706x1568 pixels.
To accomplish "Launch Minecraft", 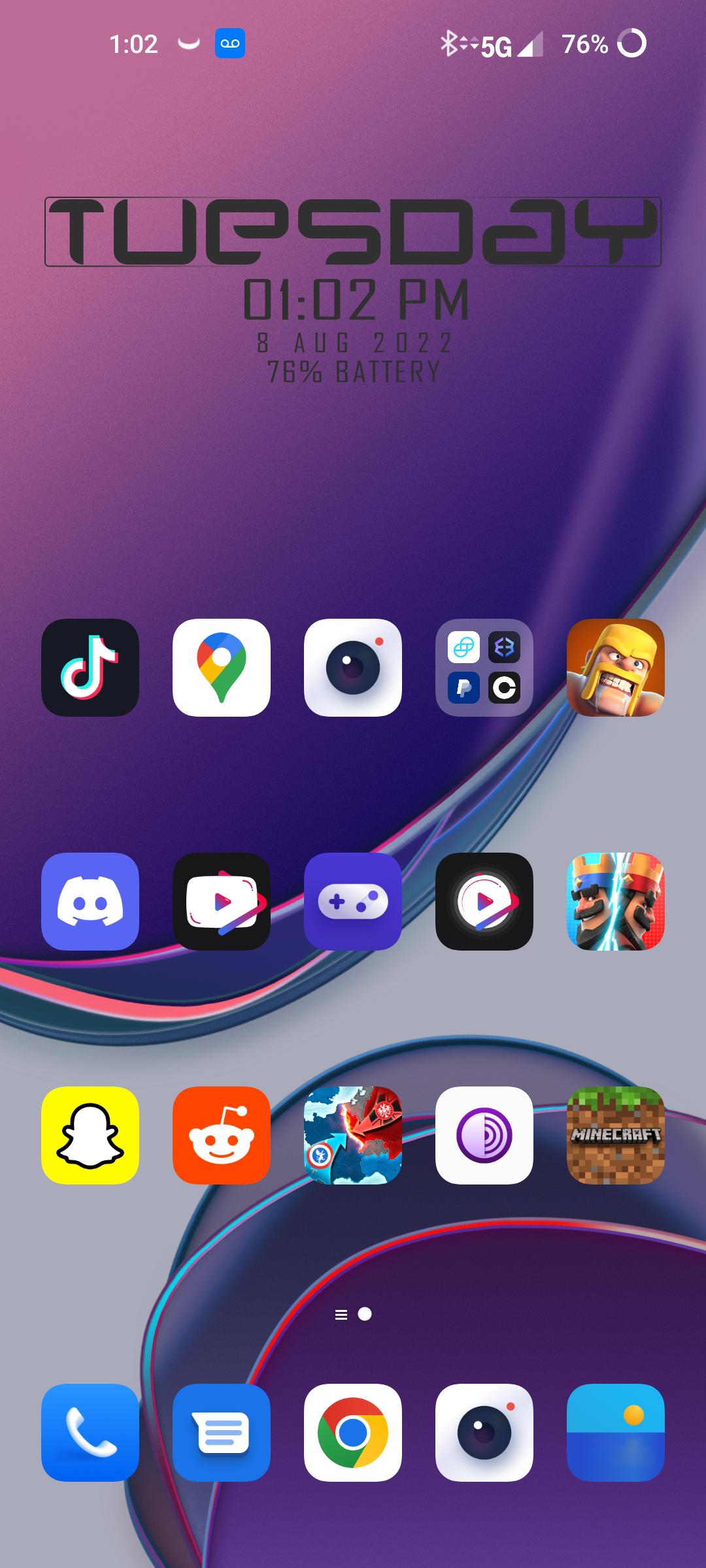I will 616,1135.
